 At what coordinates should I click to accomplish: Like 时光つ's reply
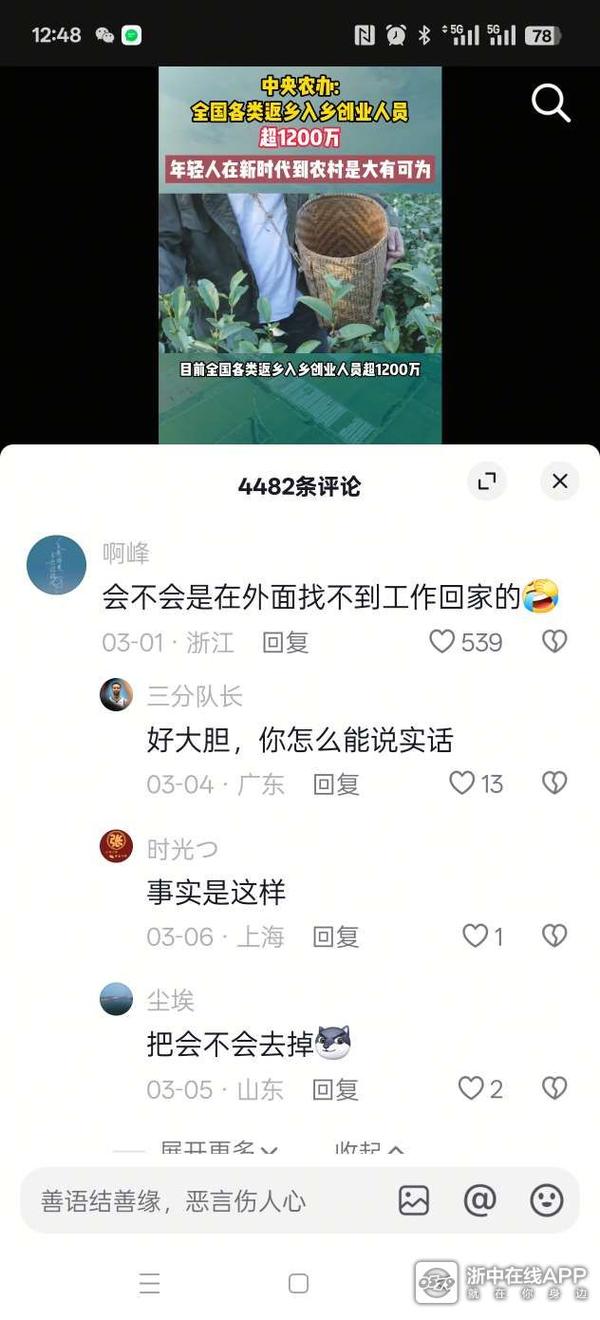coord(474,936)
